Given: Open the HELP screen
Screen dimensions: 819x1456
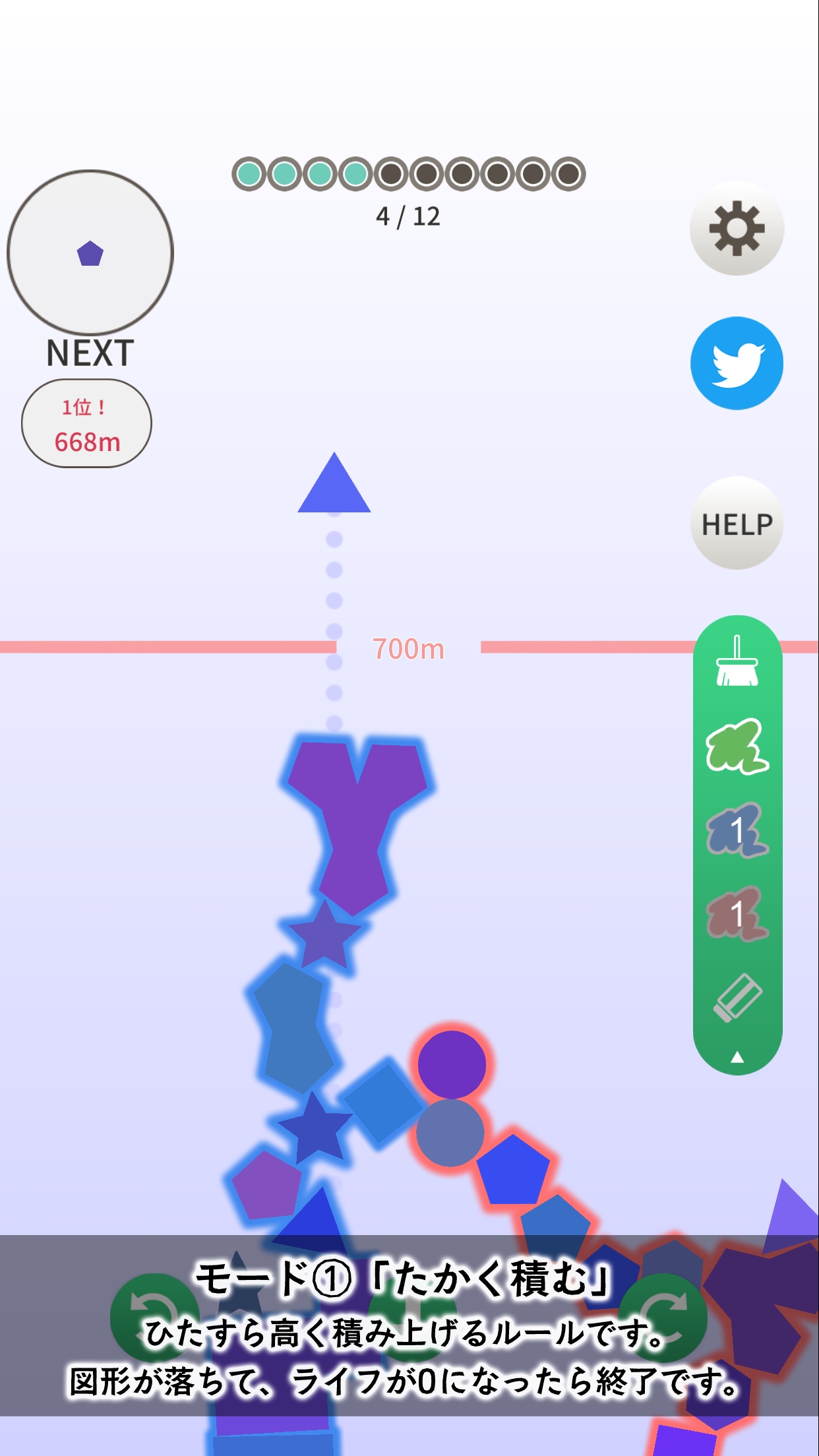Looking at the screenshot, I should pyautogui.click(x=737, y=524).
